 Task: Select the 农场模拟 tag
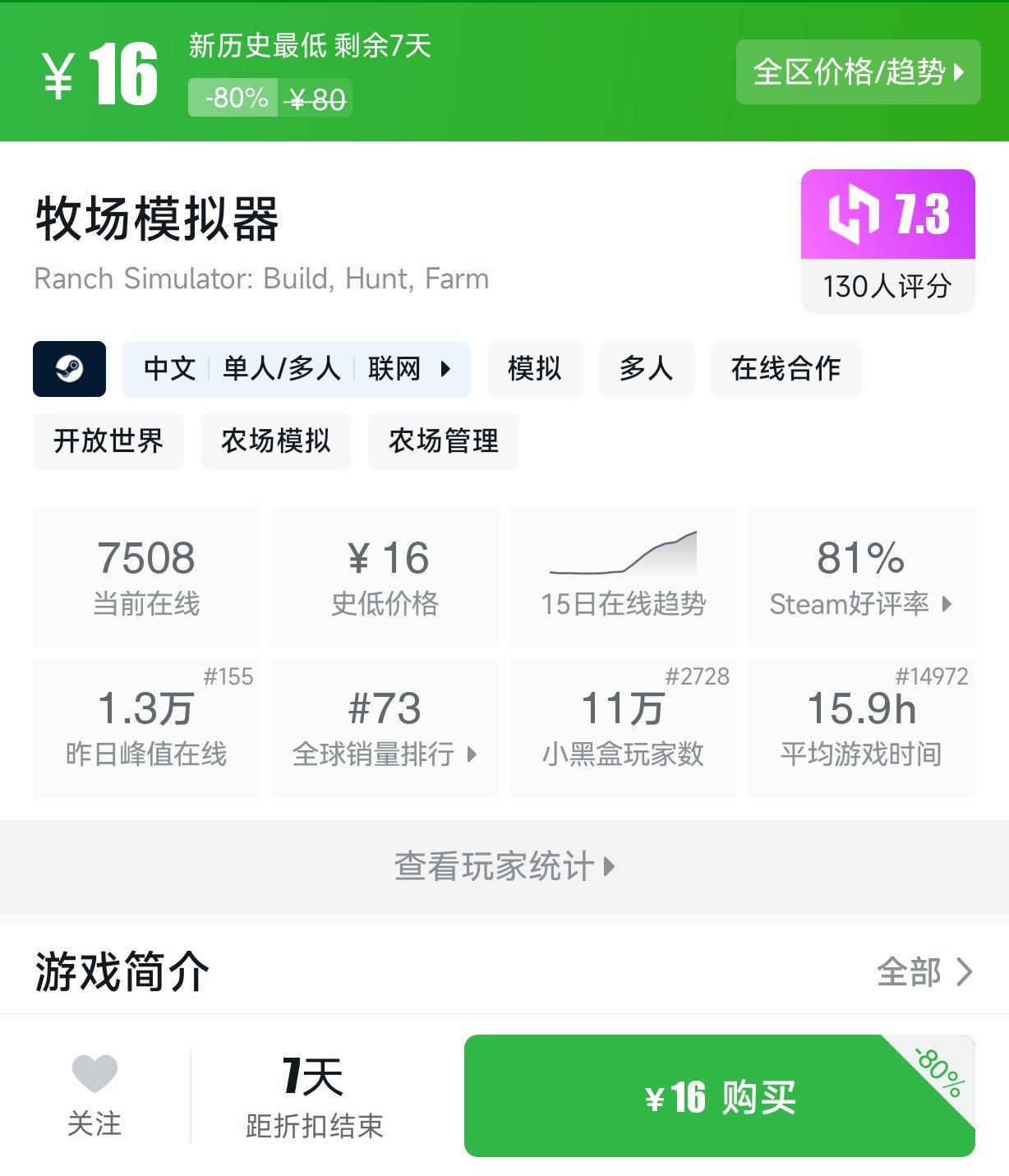(275, 441)
